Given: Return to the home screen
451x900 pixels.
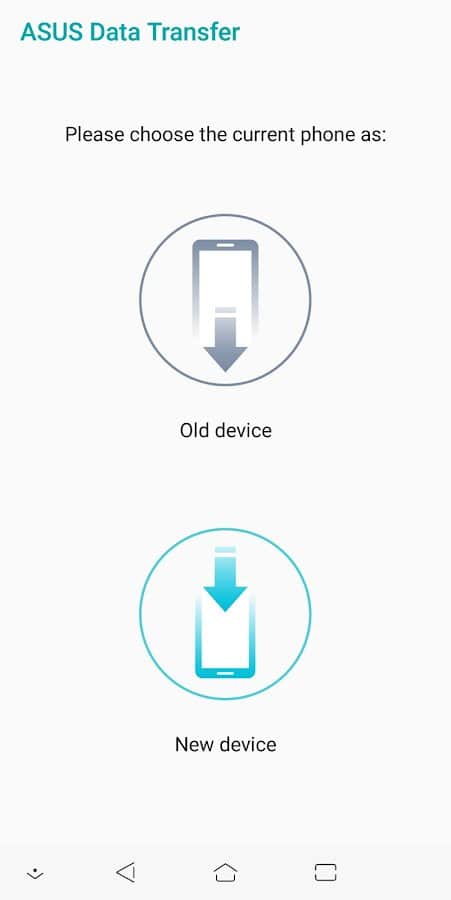Looking at the screenshot, I should click(226, 872).
